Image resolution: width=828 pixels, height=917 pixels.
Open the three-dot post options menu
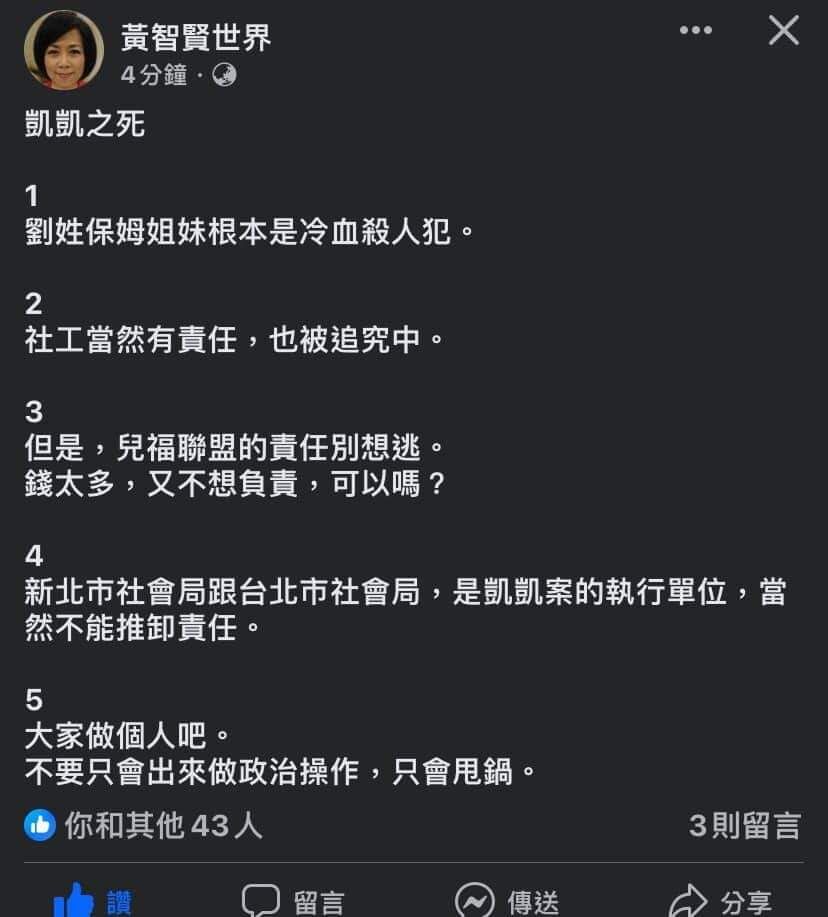tap(696, 31)
